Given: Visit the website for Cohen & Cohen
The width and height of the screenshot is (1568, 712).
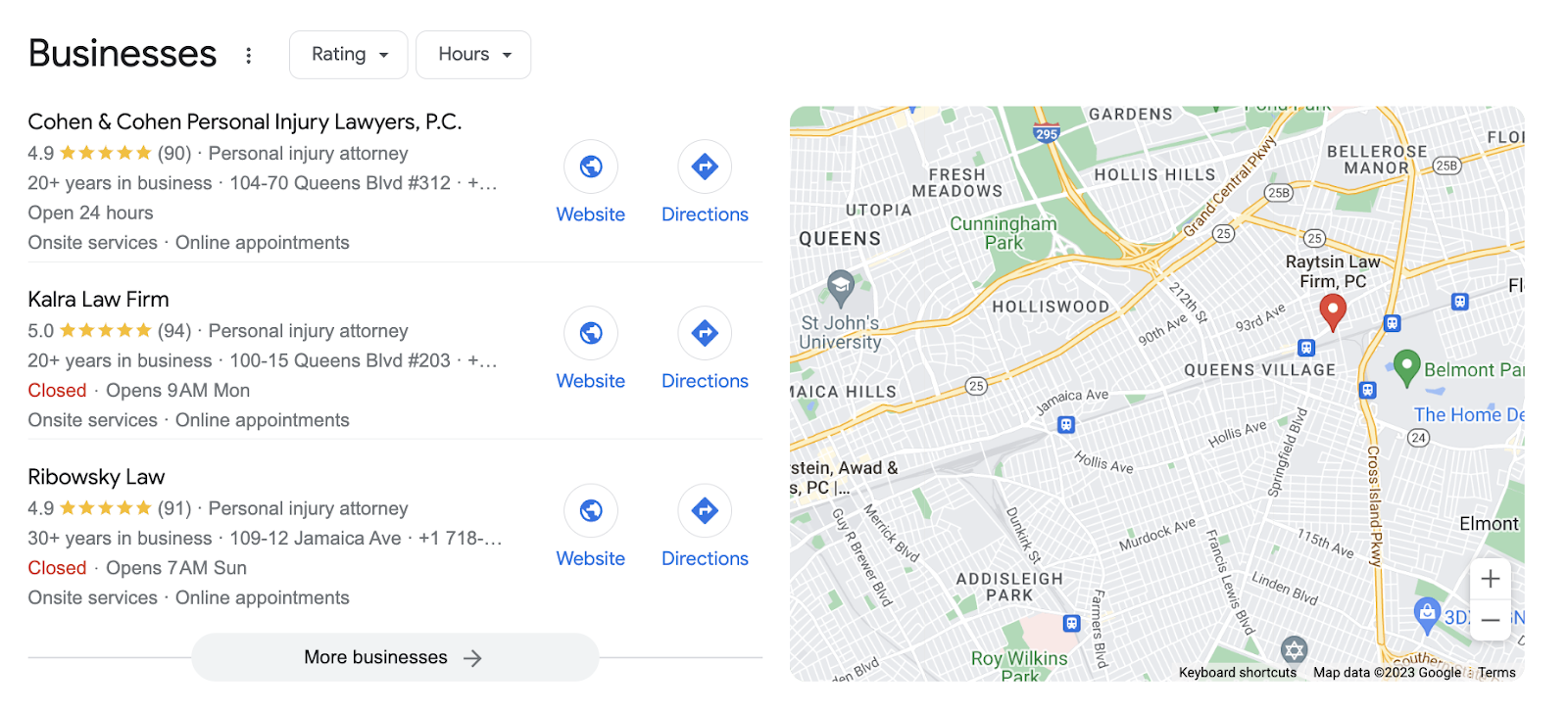Looking at the screenshot, I should 591,183.
